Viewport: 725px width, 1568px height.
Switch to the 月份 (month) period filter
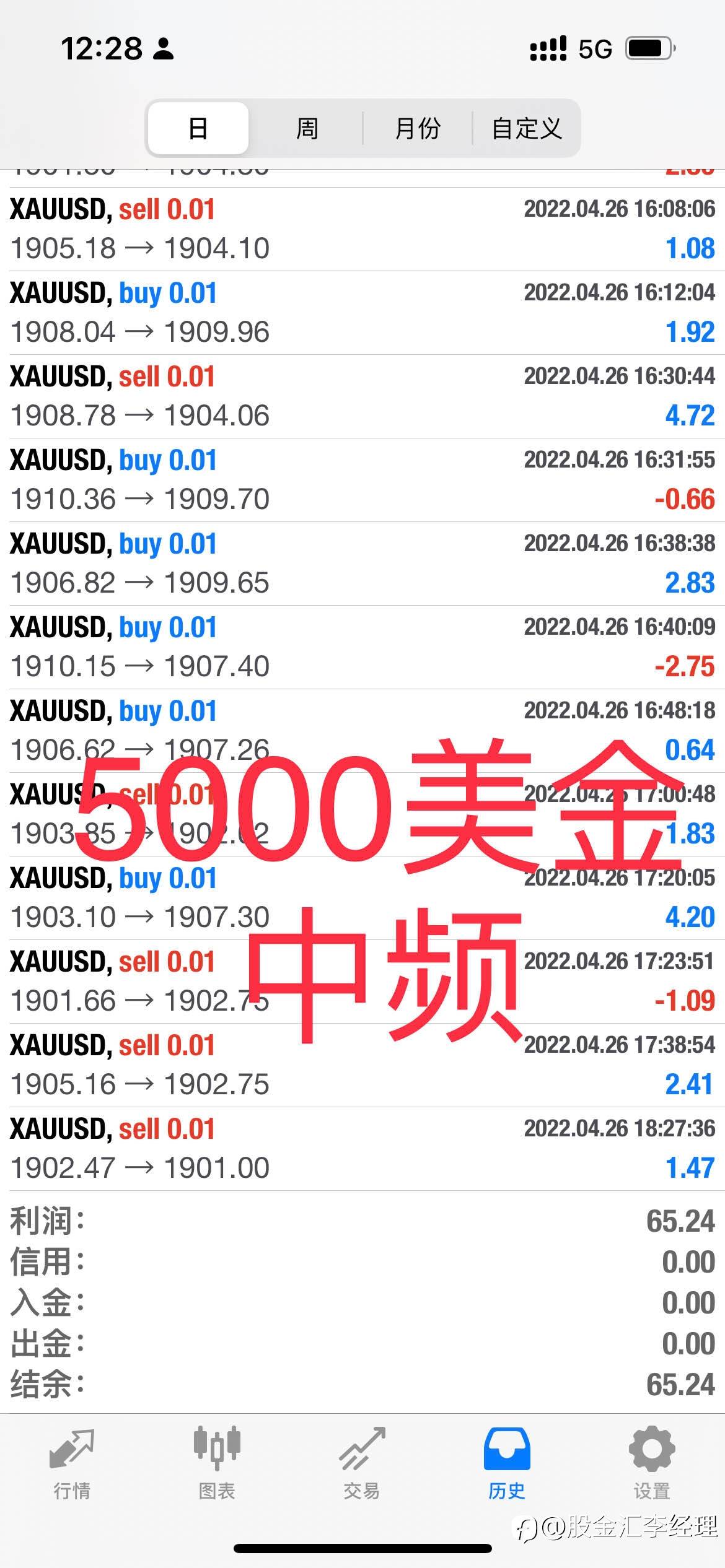(x=418, y=128)
